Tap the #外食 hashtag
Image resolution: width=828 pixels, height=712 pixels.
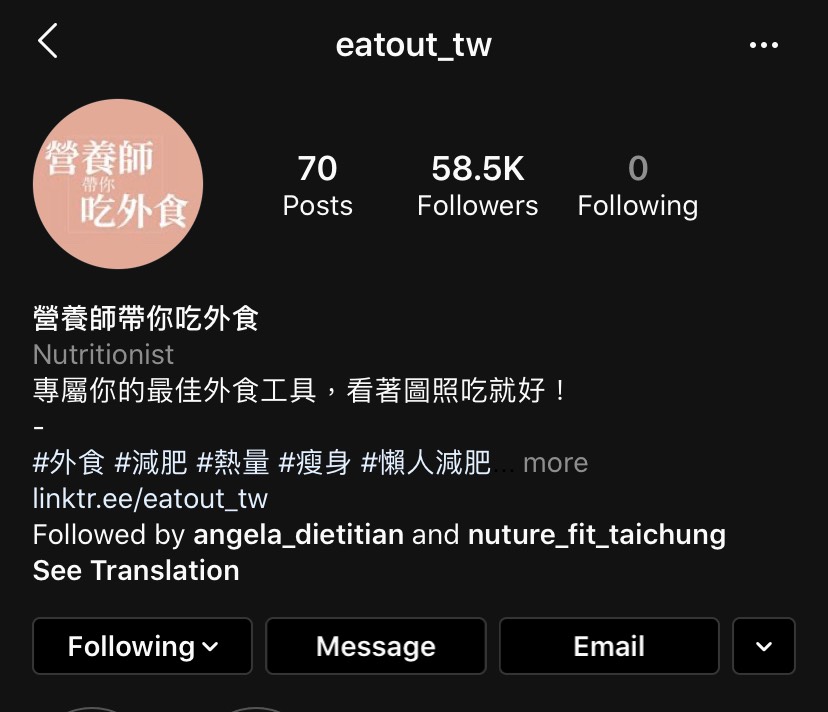69,463
